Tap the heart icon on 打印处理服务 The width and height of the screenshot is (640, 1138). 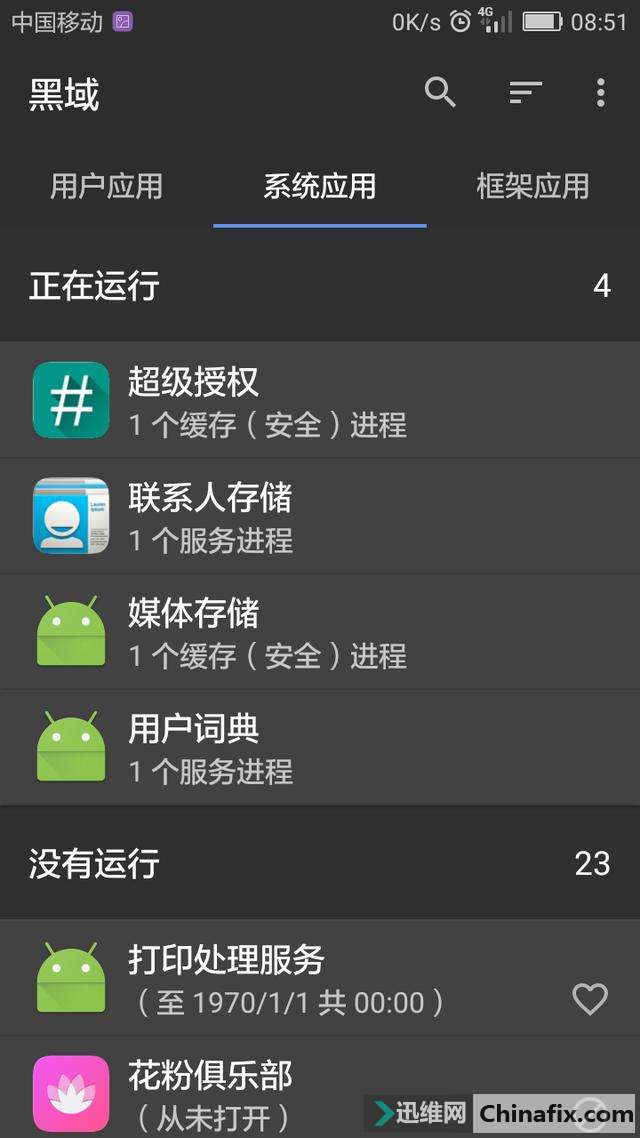[589, 998]
